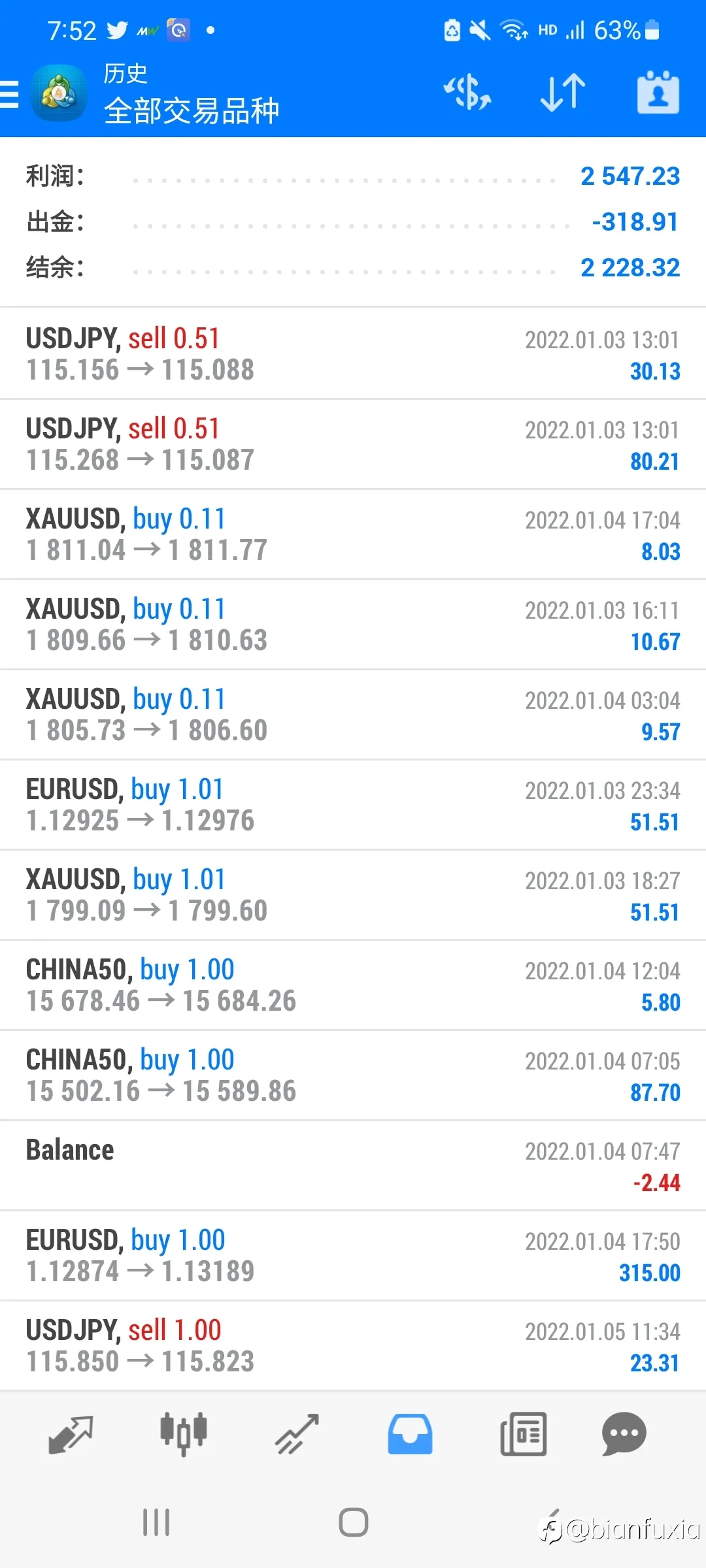
Task: Switch to the Trade tab
Action: [297, 1434]
